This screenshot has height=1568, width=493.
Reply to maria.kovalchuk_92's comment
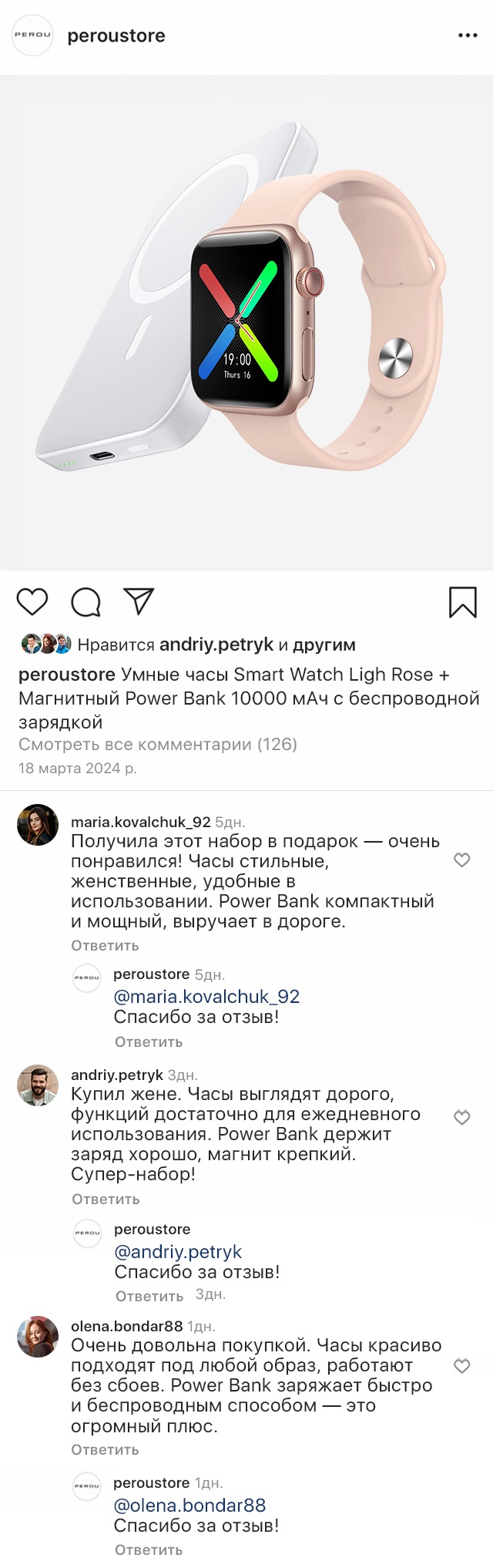click(105, 945)
